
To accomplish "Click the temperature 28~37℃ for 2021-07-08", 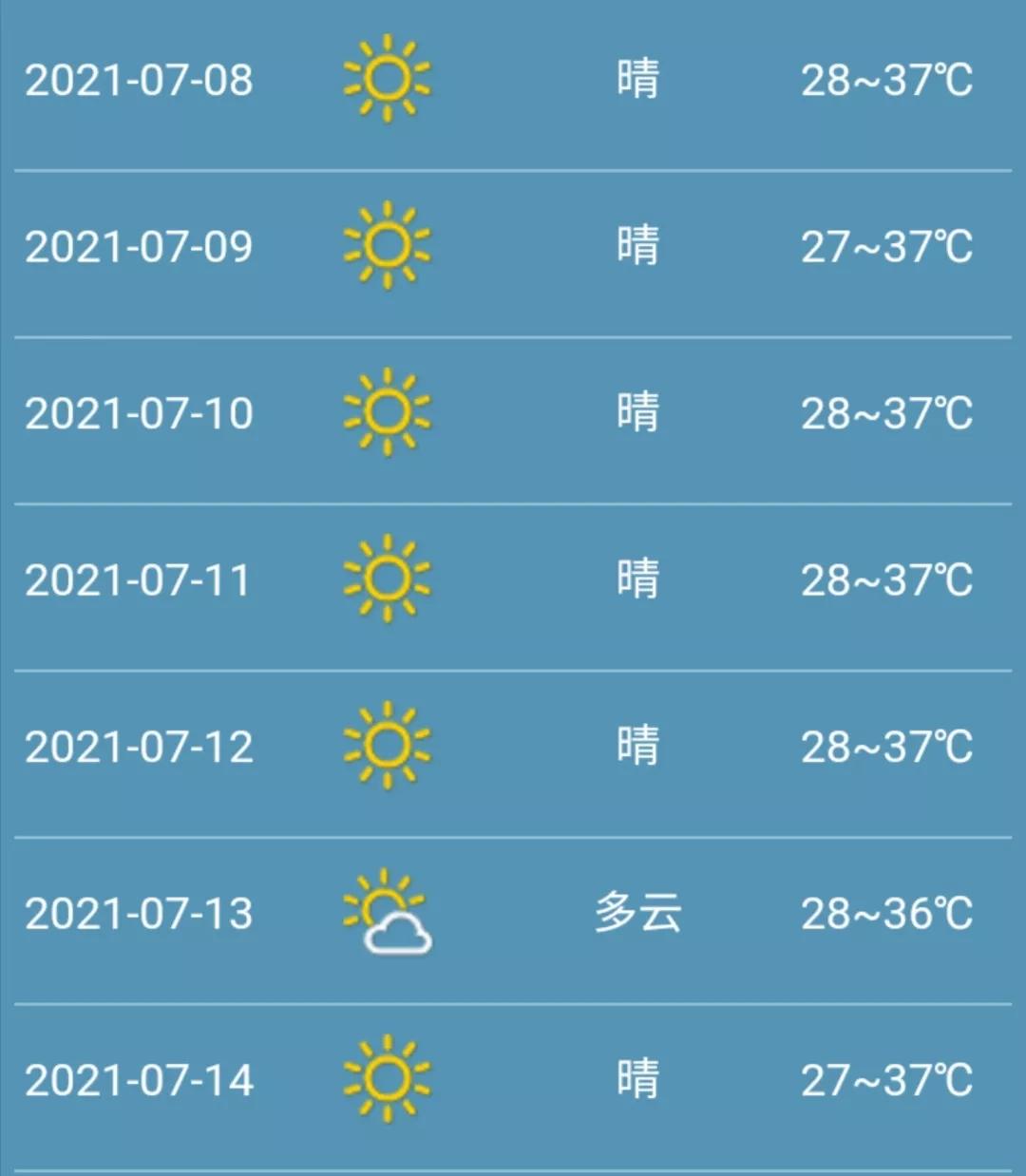I will [886, 81].
